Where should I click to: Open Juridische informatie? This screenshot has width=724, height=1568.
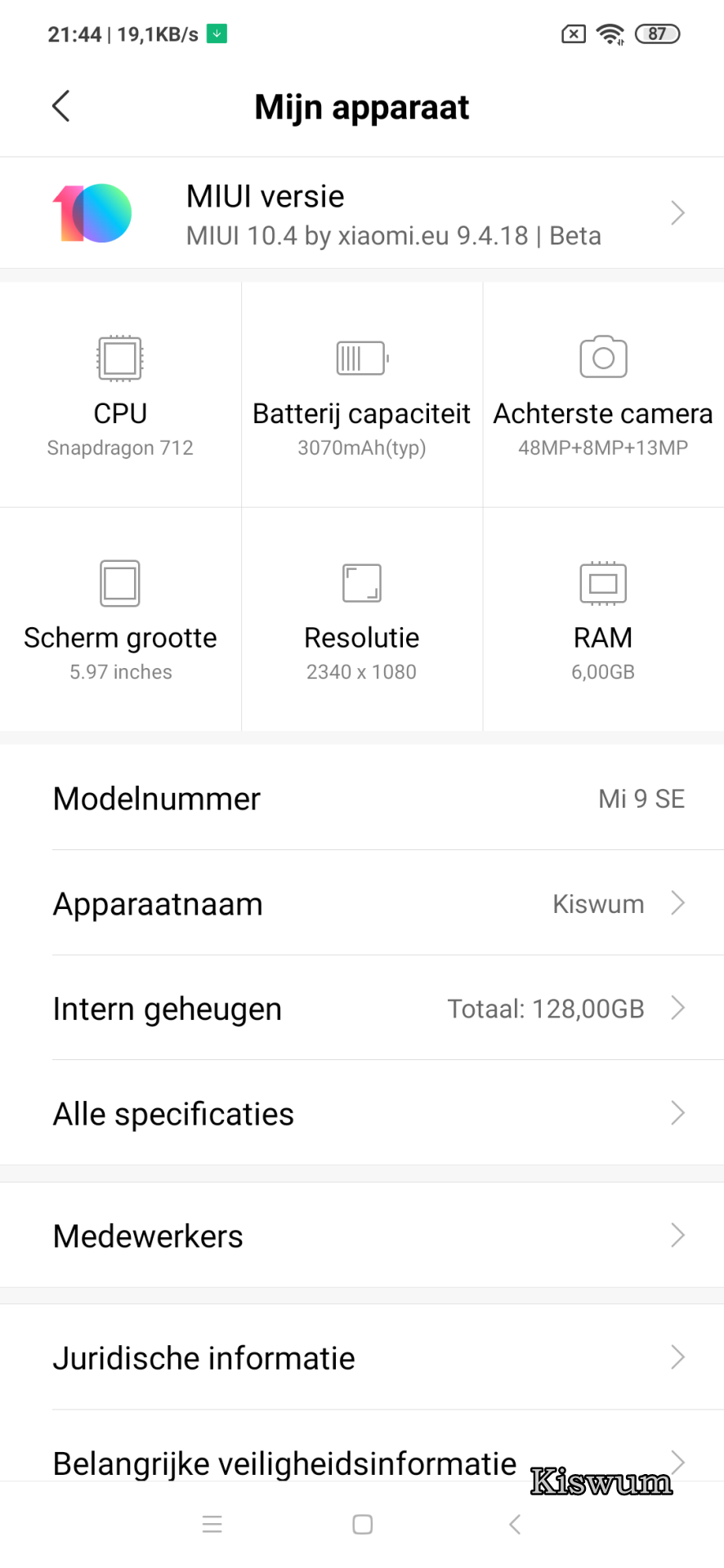(362, 1357)
